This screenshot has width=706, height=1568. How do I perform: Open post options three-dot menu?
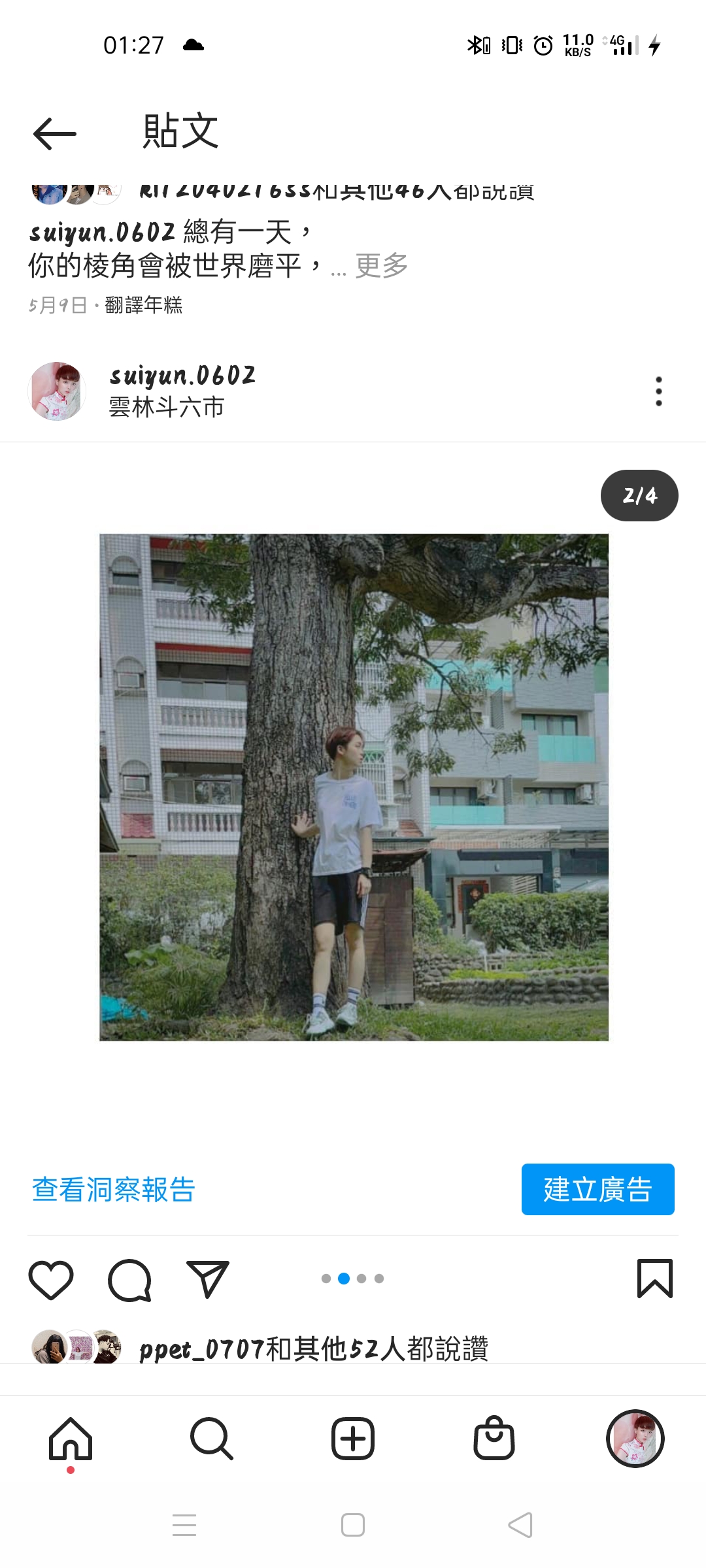pos(659,391)
